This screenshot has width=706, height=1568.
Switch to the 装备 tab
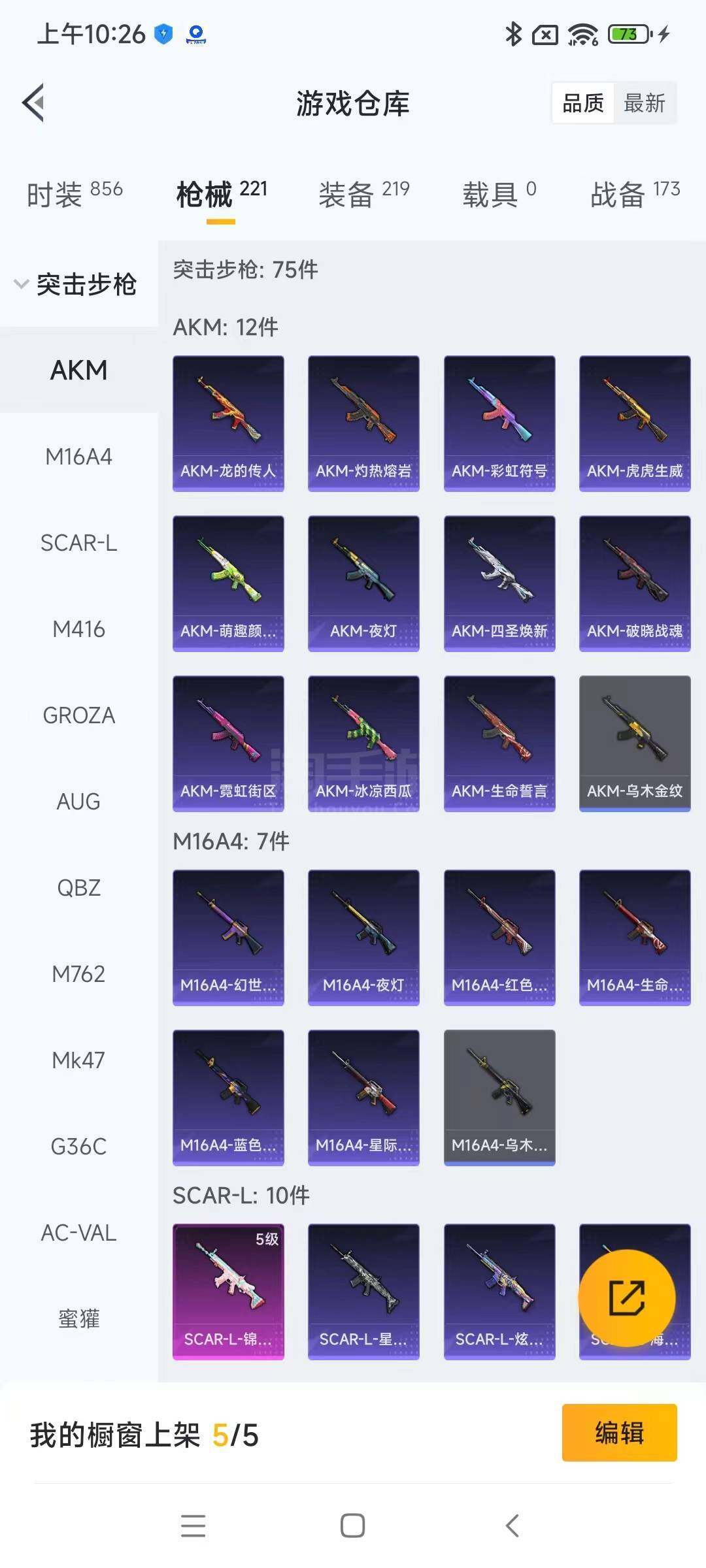(363, 194)
